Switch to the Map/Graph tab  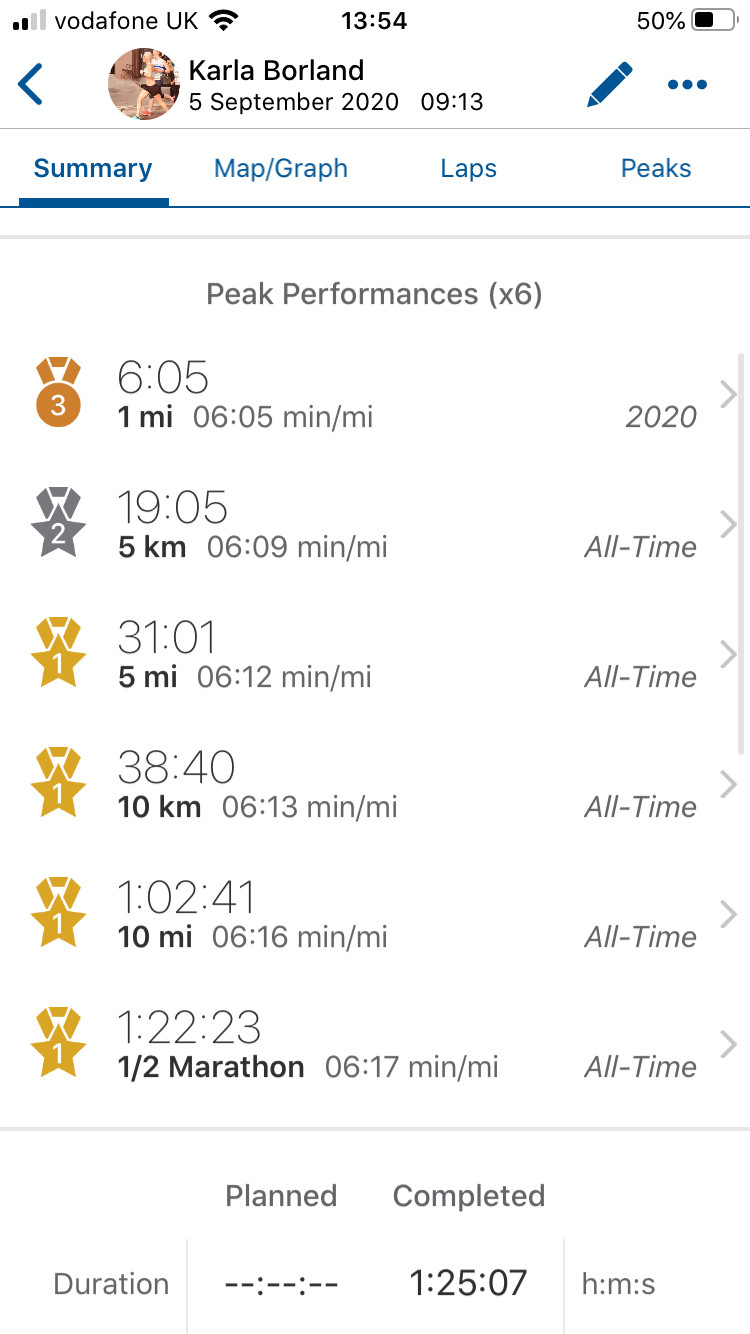click(x=281, y=168)
